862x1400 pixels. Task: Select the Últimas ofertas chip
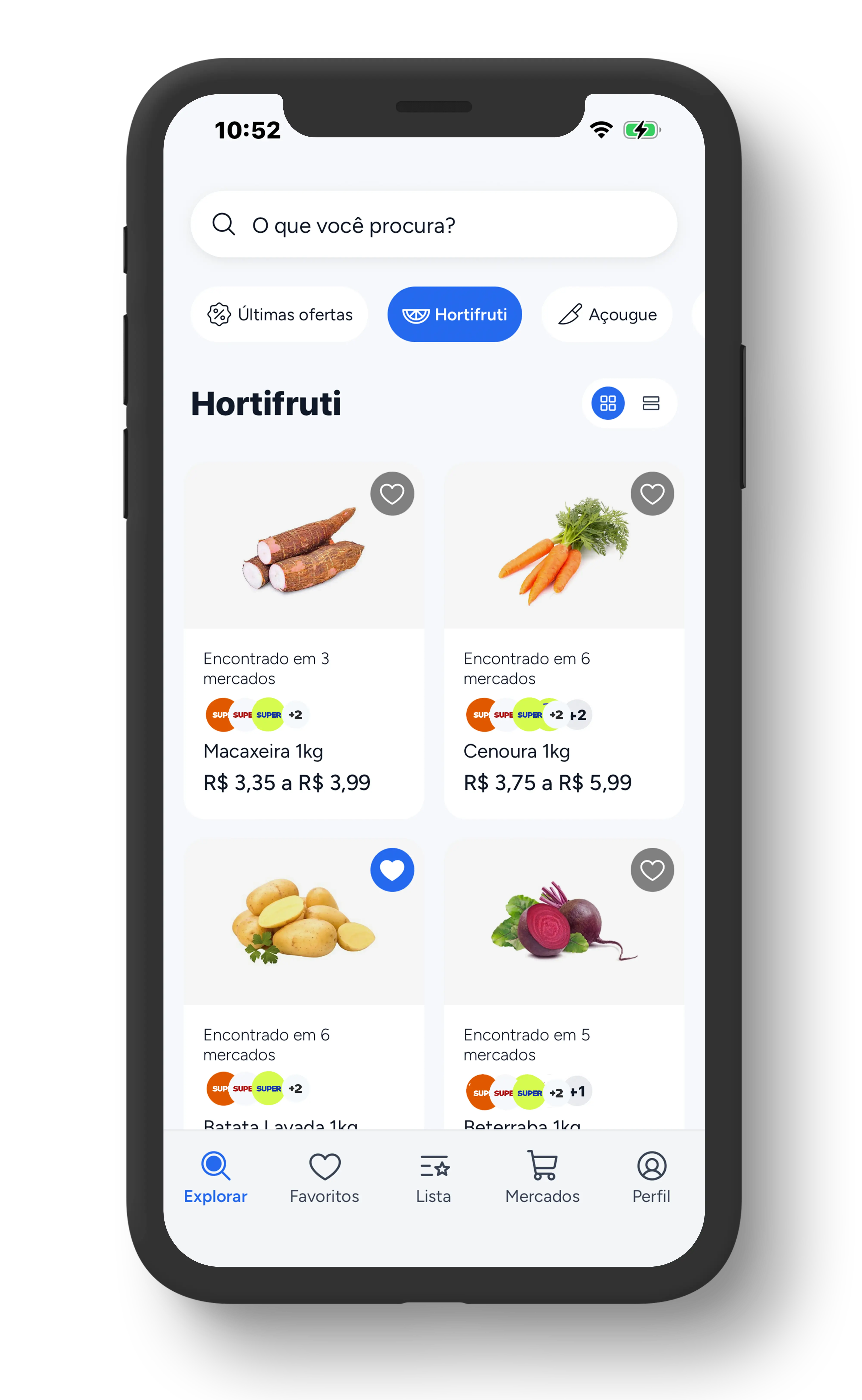pyautogui.click(x=279, y=314)
